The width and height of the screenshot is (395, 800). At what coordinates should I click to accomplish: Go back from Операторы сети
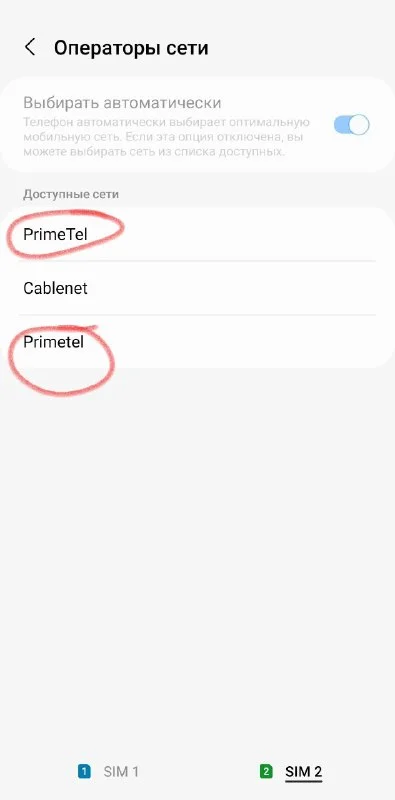[30, 47]
